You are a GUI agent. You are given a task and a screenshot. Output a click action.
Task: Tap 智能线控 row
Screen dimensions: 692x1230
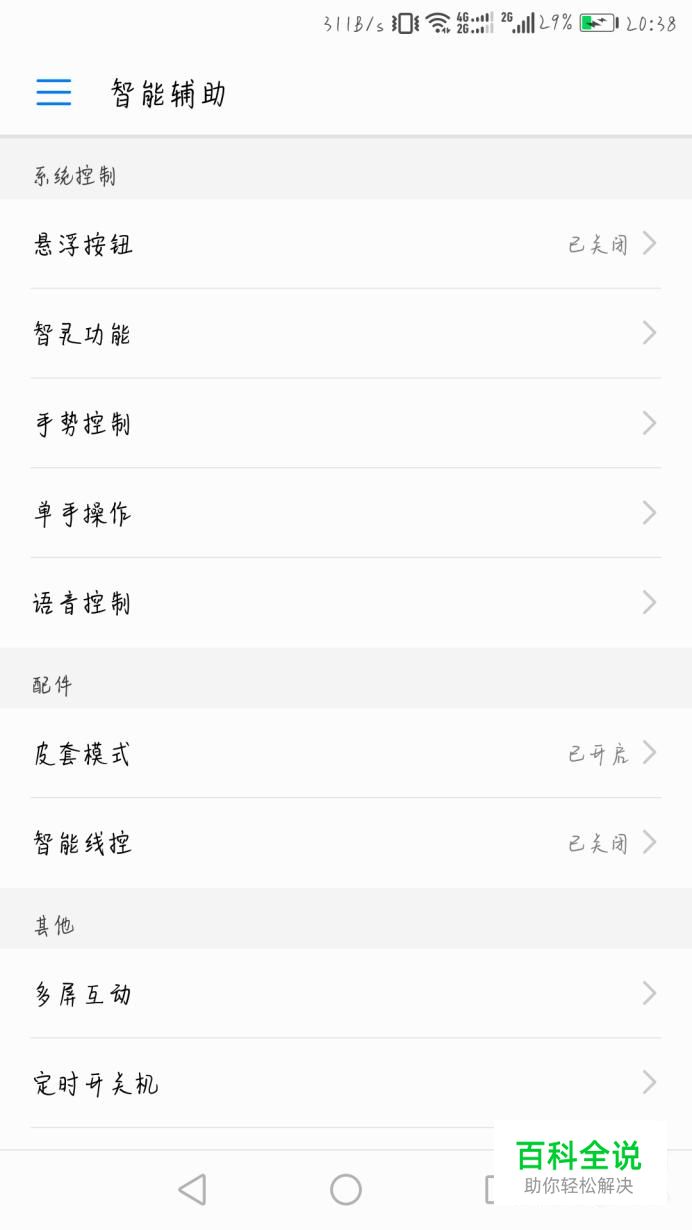pos(345,843)
